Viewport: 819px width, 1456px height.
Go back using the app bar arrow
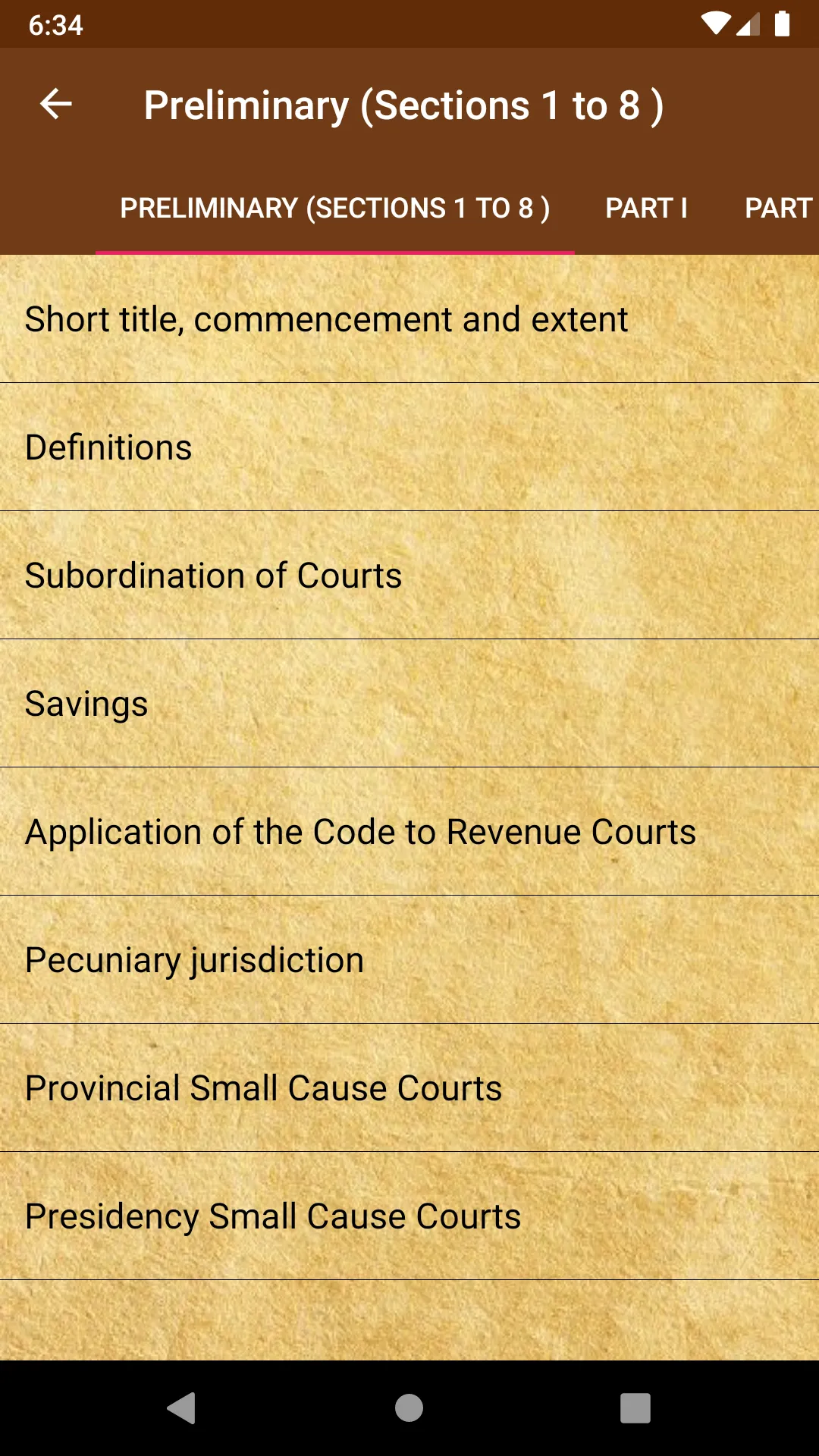tap(56, 104)
